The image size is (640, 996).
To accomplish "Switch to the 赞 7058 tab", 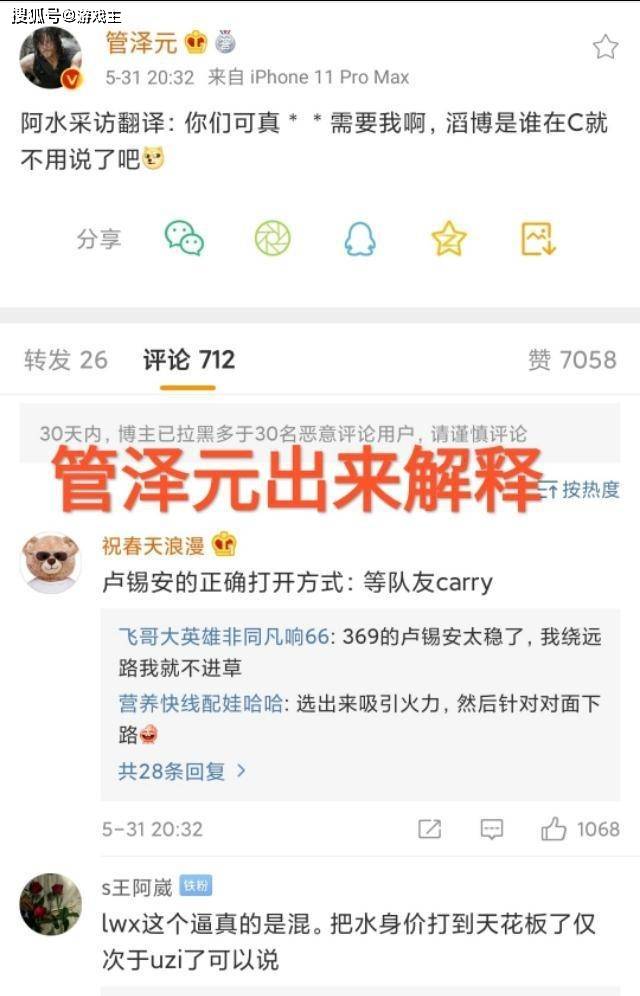I will click(572, 360).
